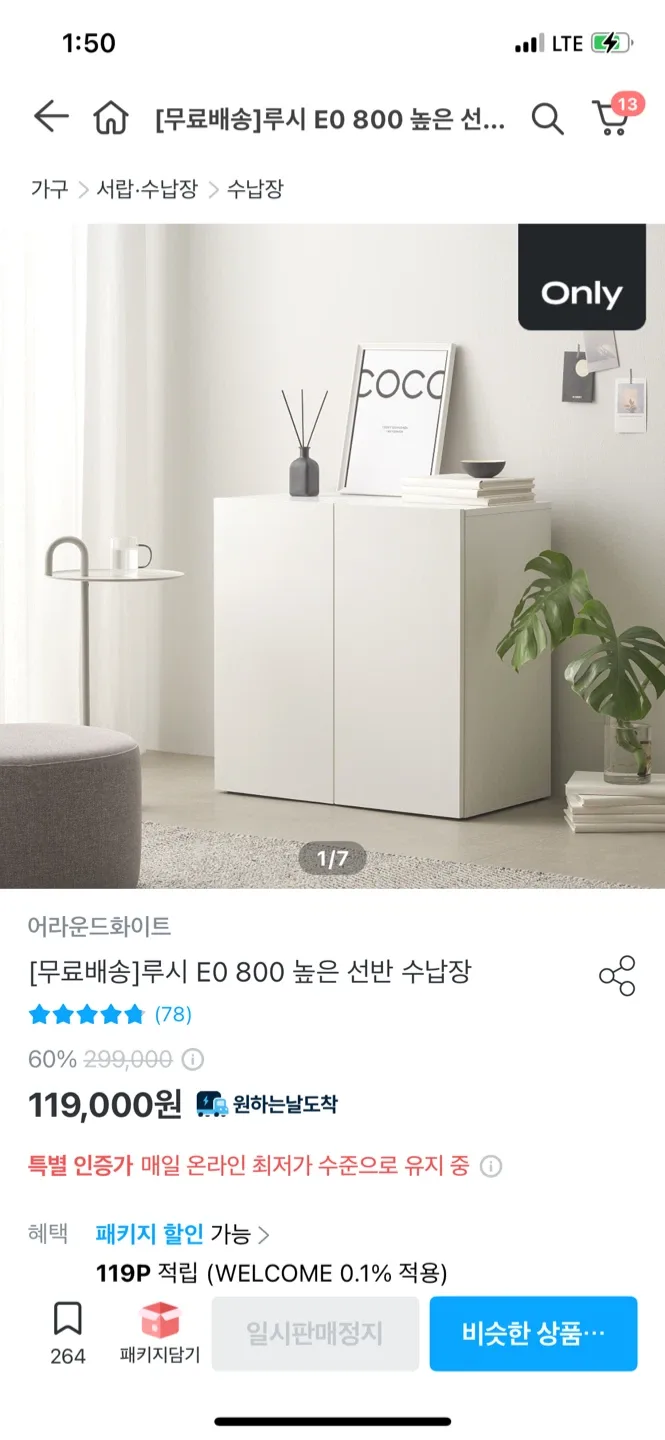Screen dimensions: 665x1440
Task: Open the home icon in header
Action: 111,119
